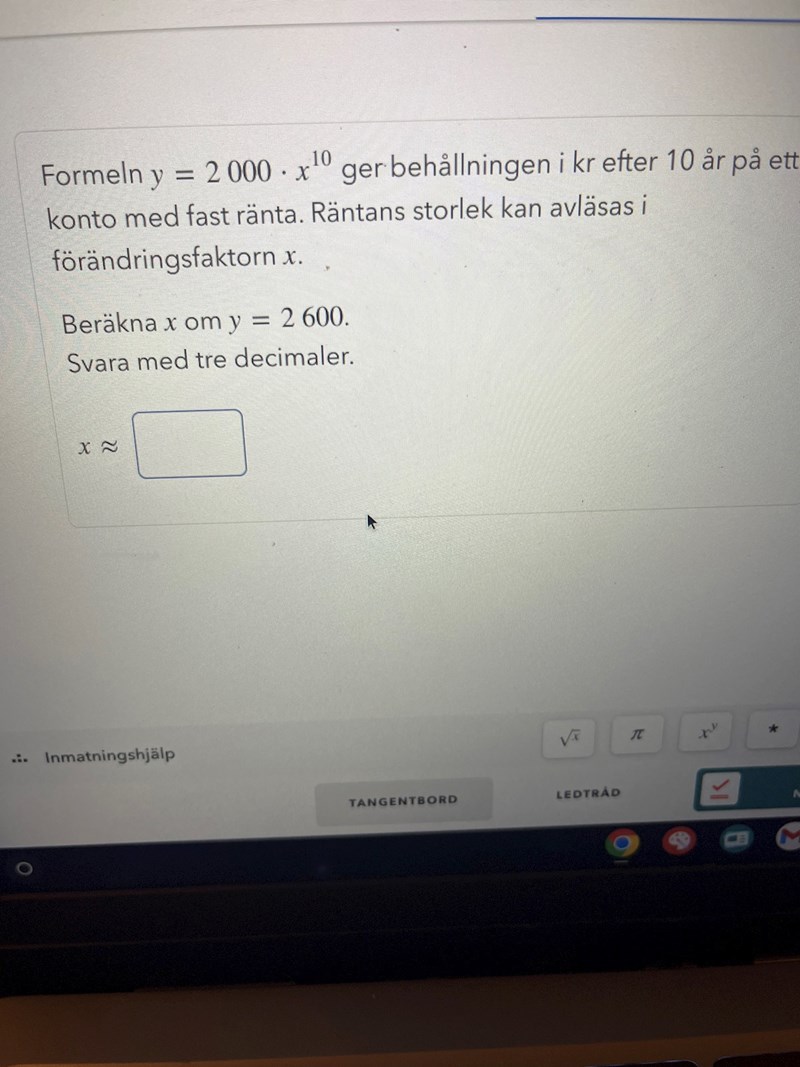
Task: Submit the answer with the green check button
Action: tap(720, 791)
